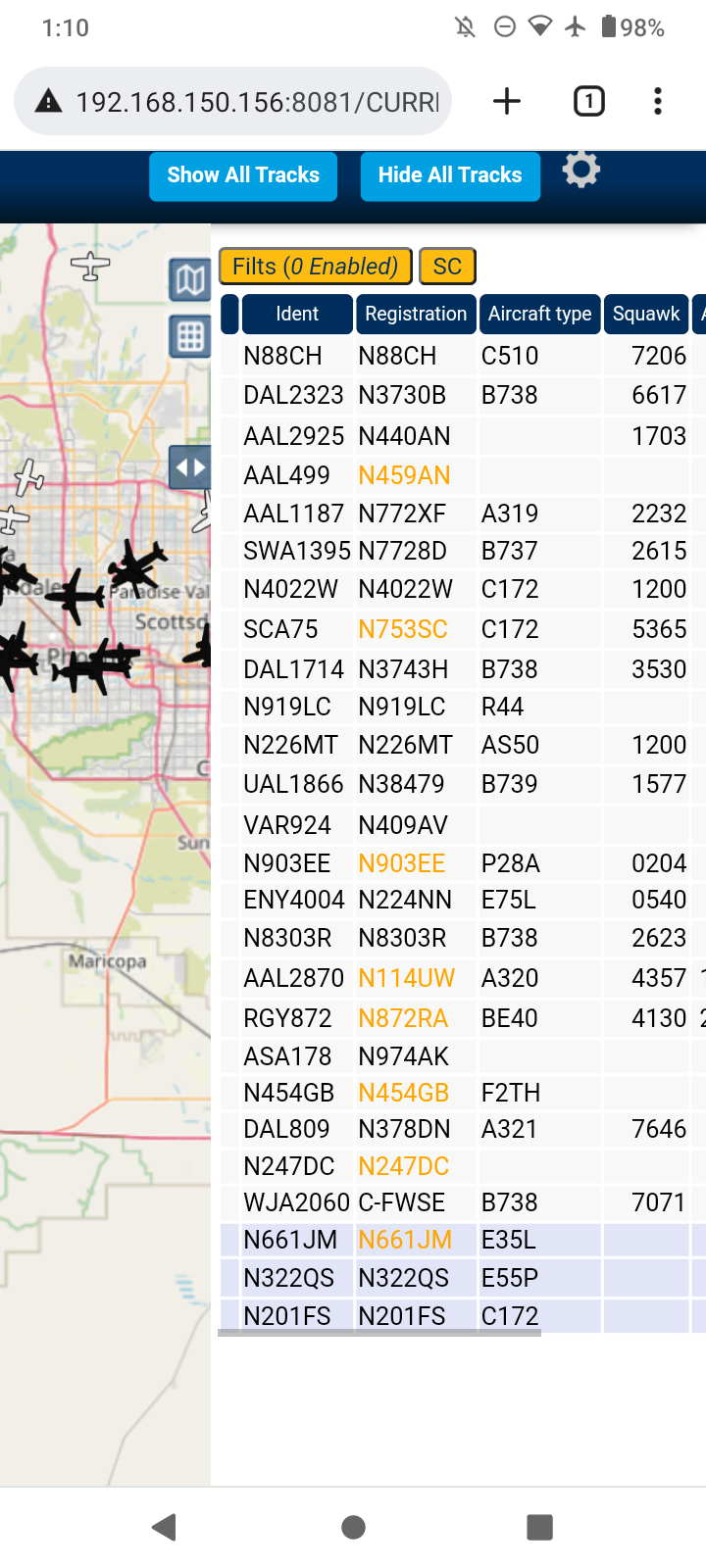This screenshot has height=1568, width=706.
Task: Toggle the grid overlay icon on map
Action: (x=190, y=337)
